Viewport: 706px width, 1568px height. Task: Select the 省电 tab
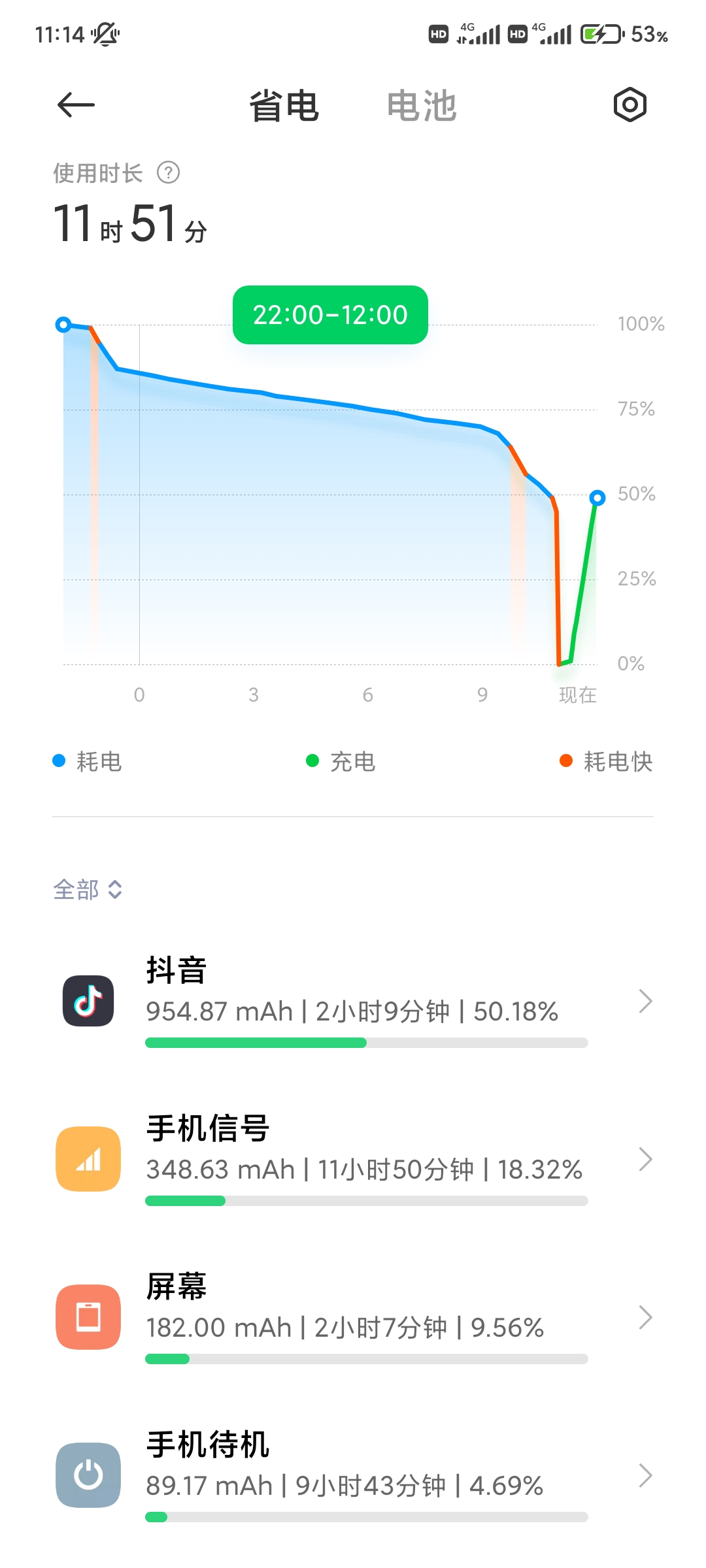tap(284, 106)
